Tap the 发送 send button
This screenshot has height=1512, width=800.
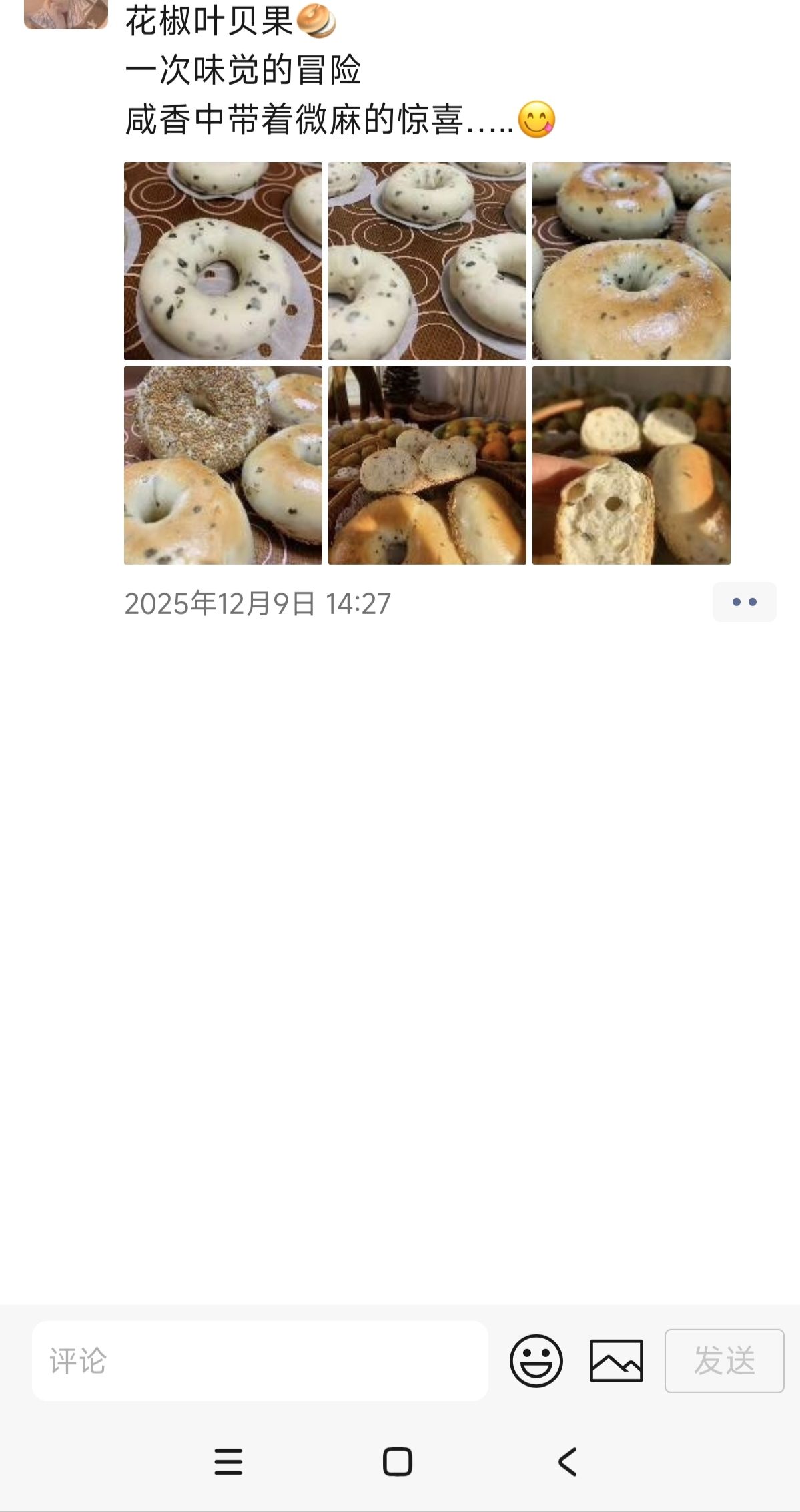(x=724, y=1360)
